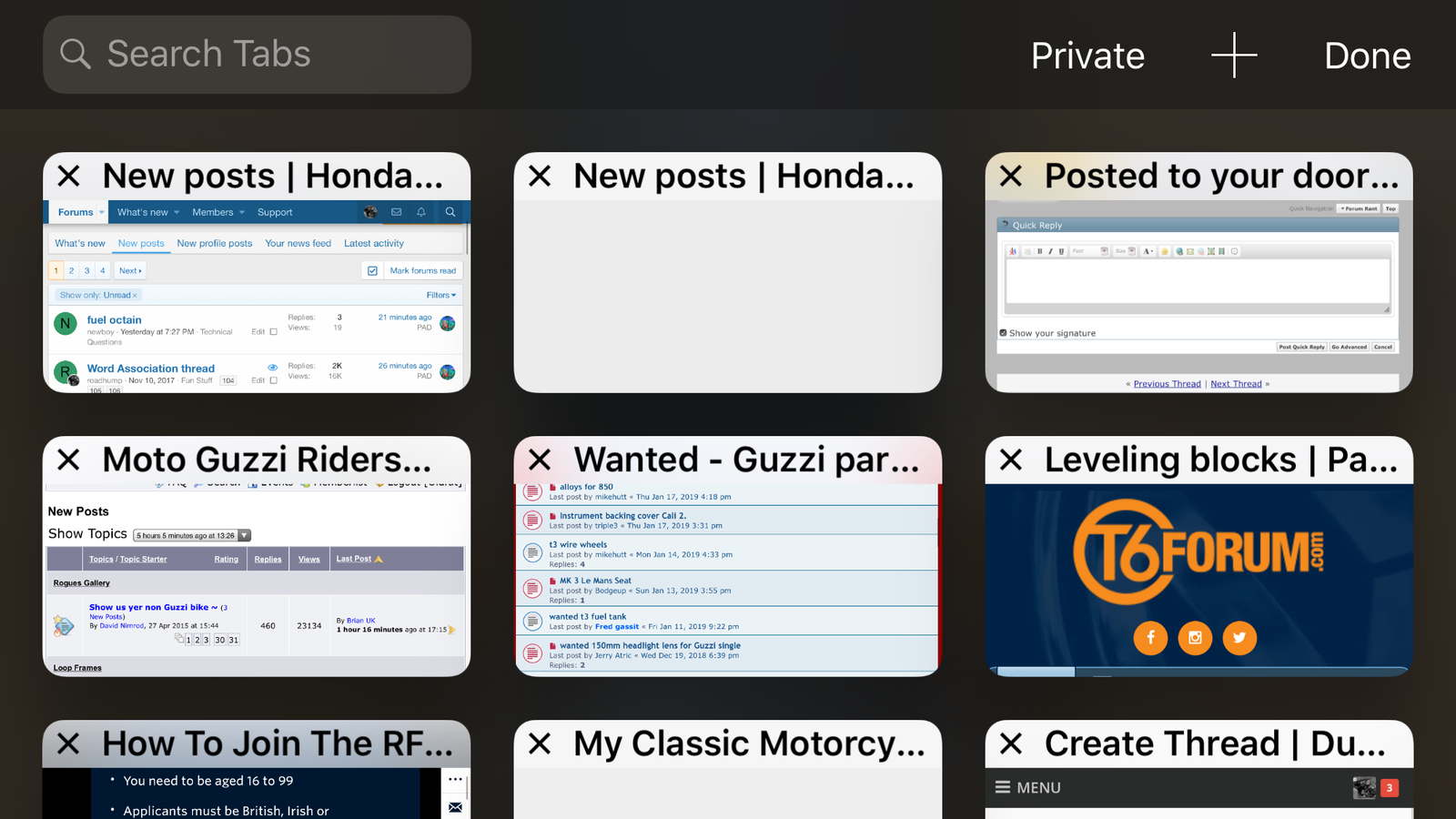Screen dimensions: 1456x819
Task: Close the Create Thread tab
Action: (1011, 743)
